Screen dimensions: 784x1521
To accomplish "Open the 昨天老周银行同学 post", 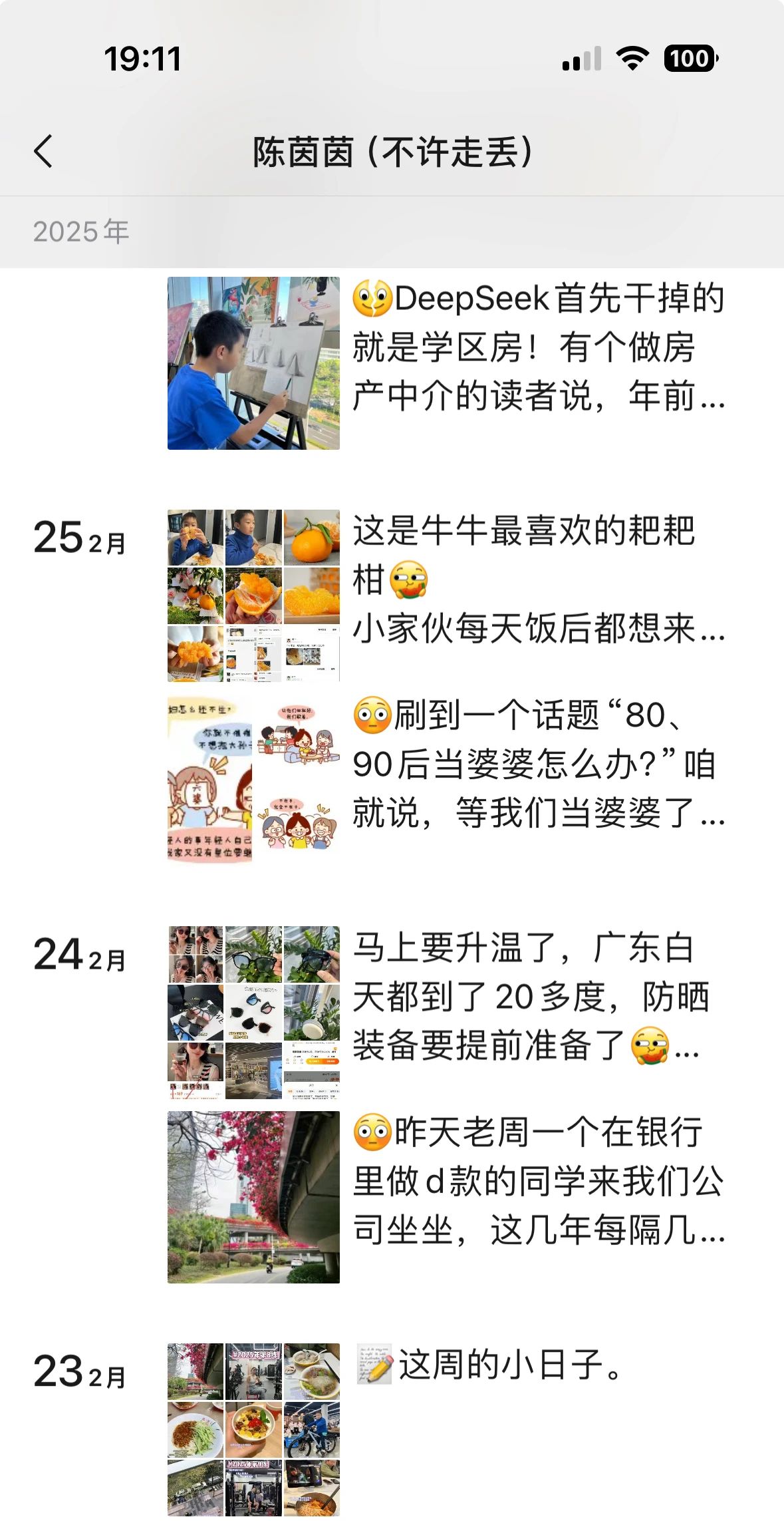I will (x=539, y=1181).
